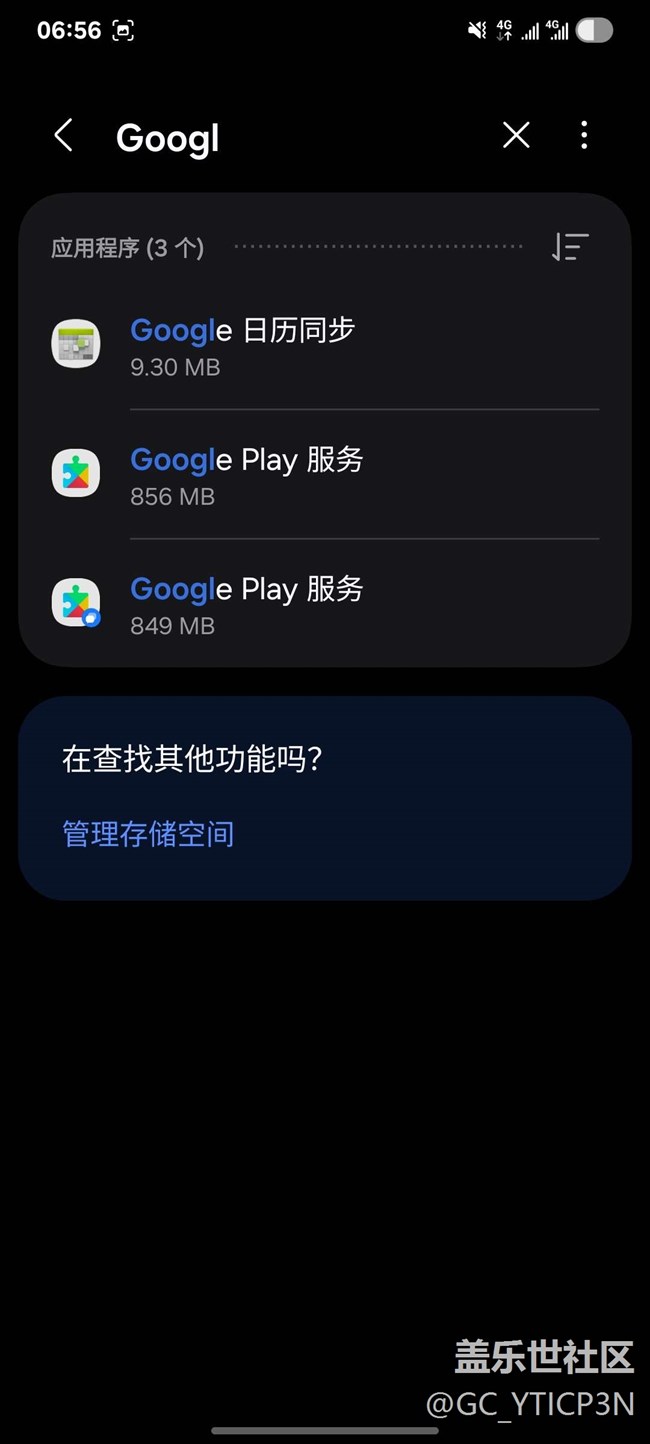Open Google Play 服务 showing 849 MB
The width and height of the screenshot is (650, 1444).
click(325, 603)
